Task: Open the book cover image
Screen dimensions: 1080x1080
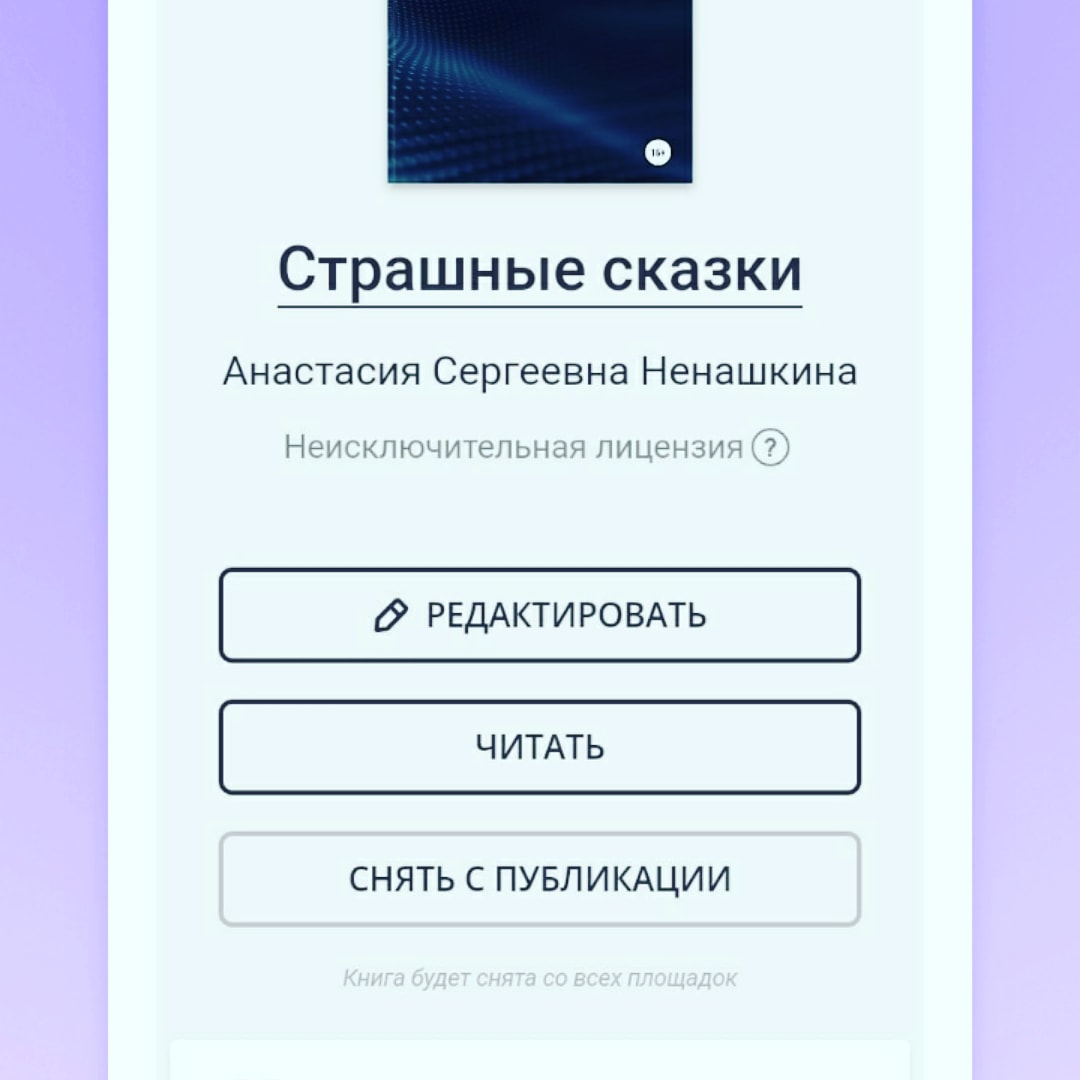Action: click(x=539, y=90)
